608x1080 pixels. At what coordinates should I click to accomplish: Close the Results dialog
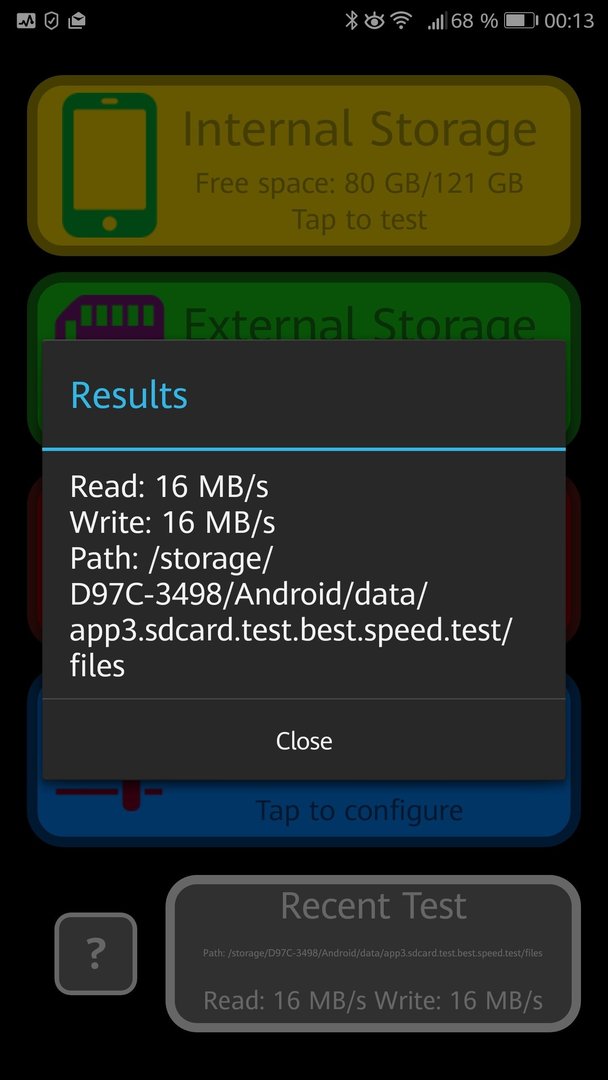pyautogui.click(x=304, y=741)
